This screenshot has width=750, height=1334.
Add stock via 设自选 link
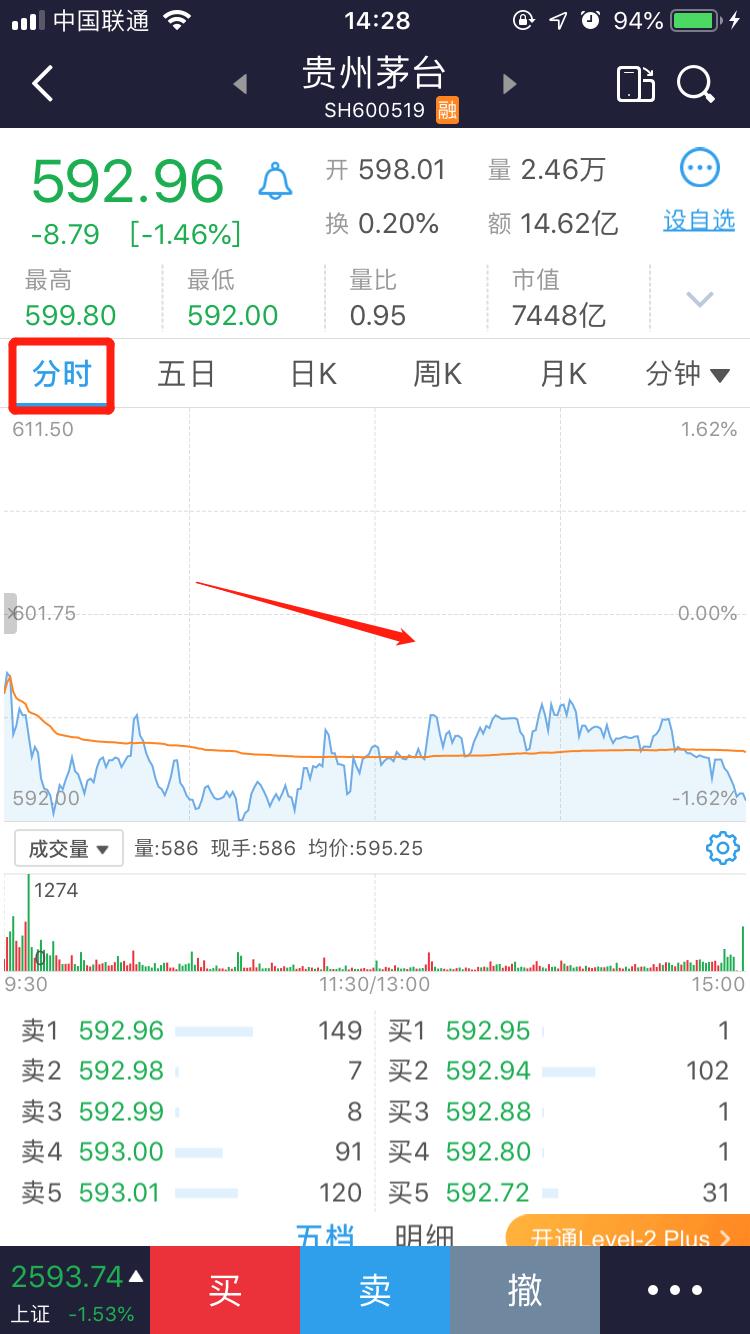click(x=699, y=220)
